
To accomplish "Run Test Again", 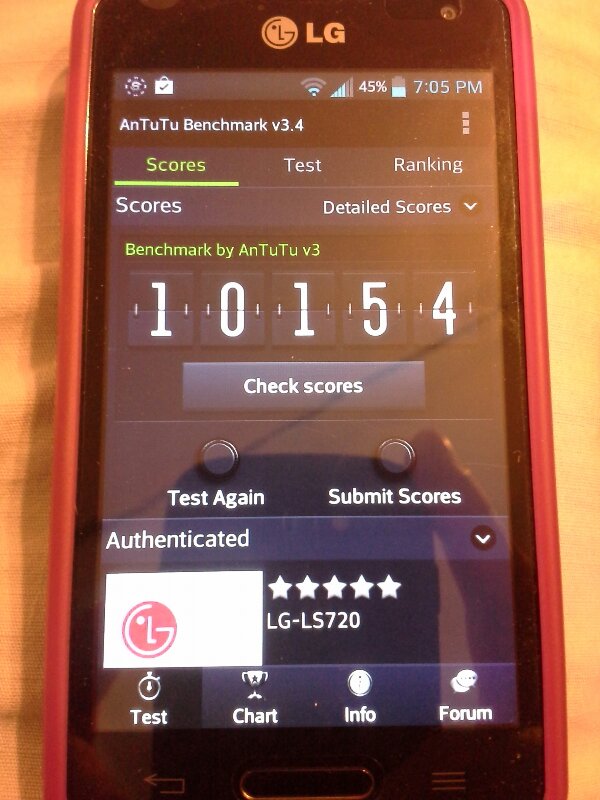I will point(216,474).
